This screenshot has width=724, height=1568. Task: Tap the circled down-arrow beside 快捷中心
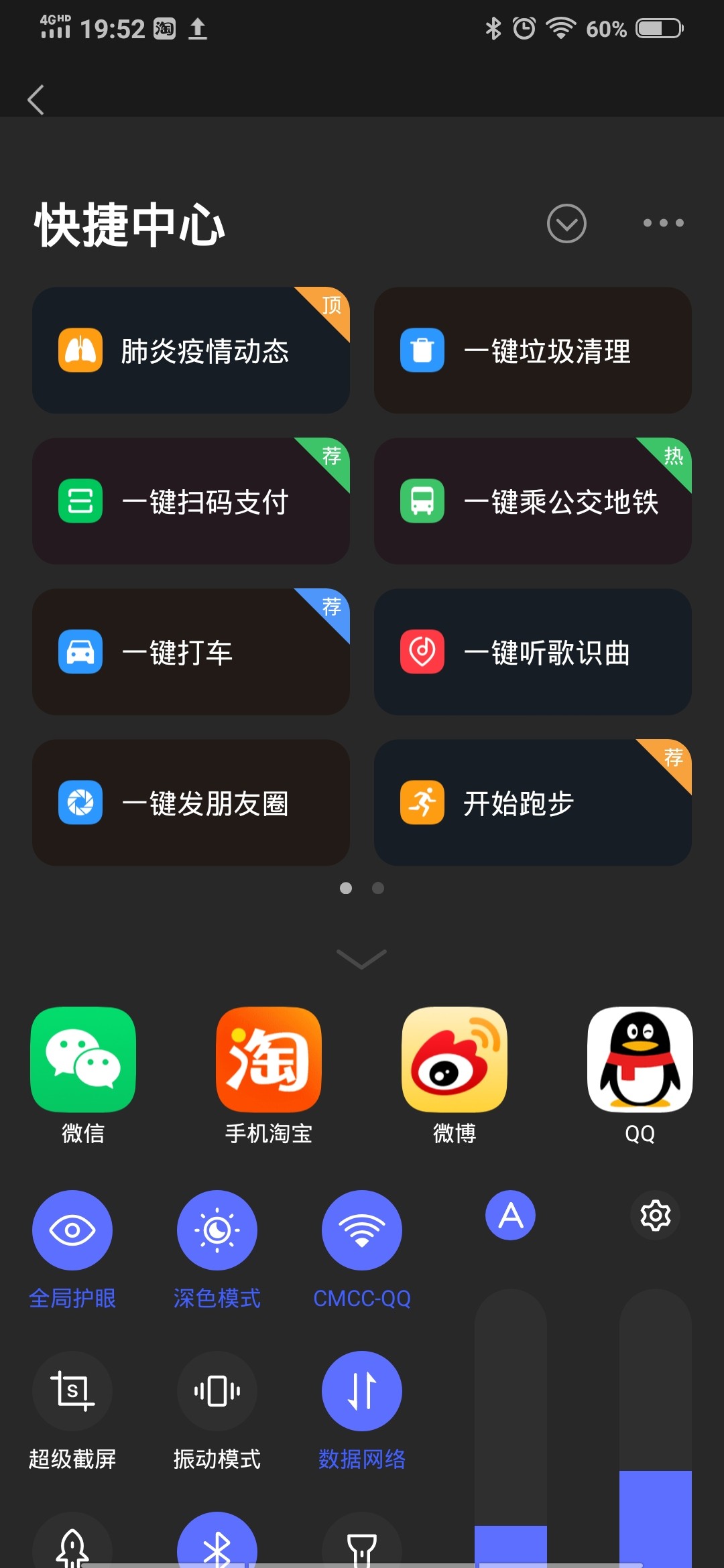(566, 223)
